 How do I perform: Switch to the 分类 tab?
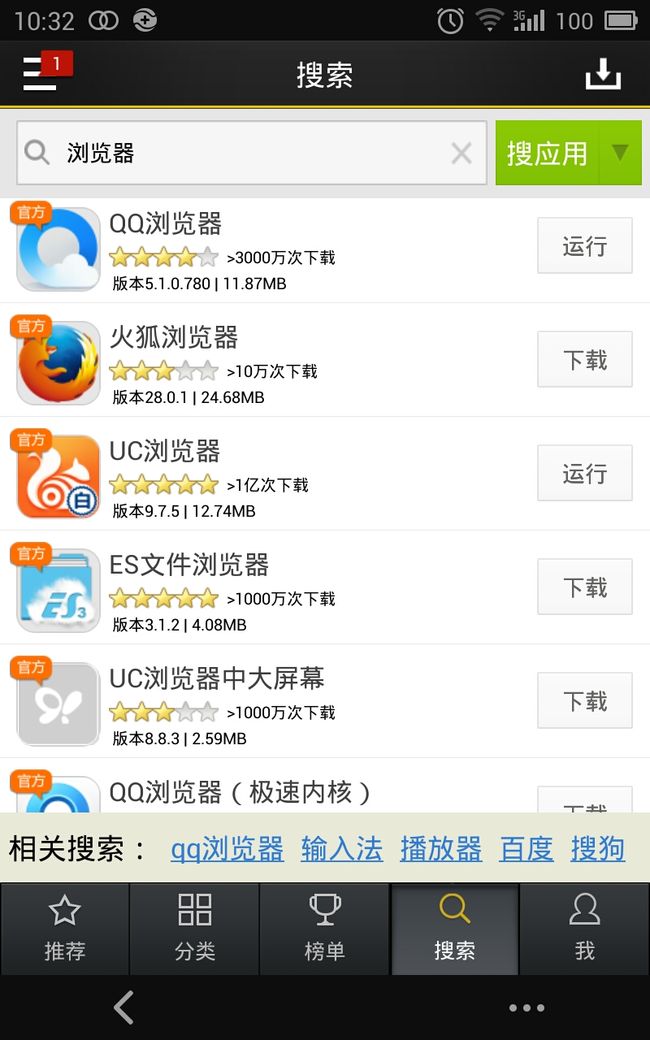click(194, 929)
